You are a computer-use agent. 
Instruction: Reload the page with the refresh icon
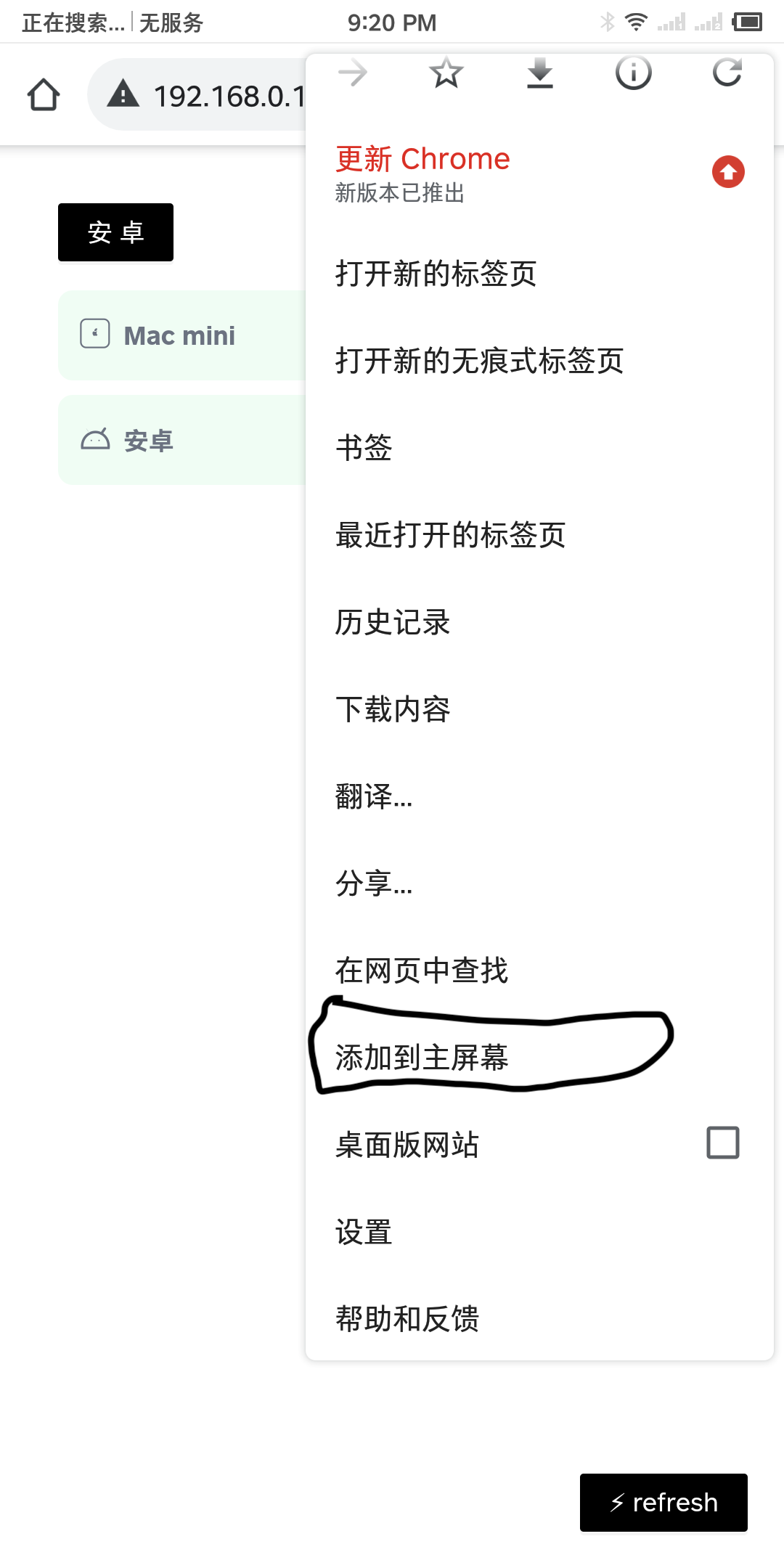coord(726,73)
